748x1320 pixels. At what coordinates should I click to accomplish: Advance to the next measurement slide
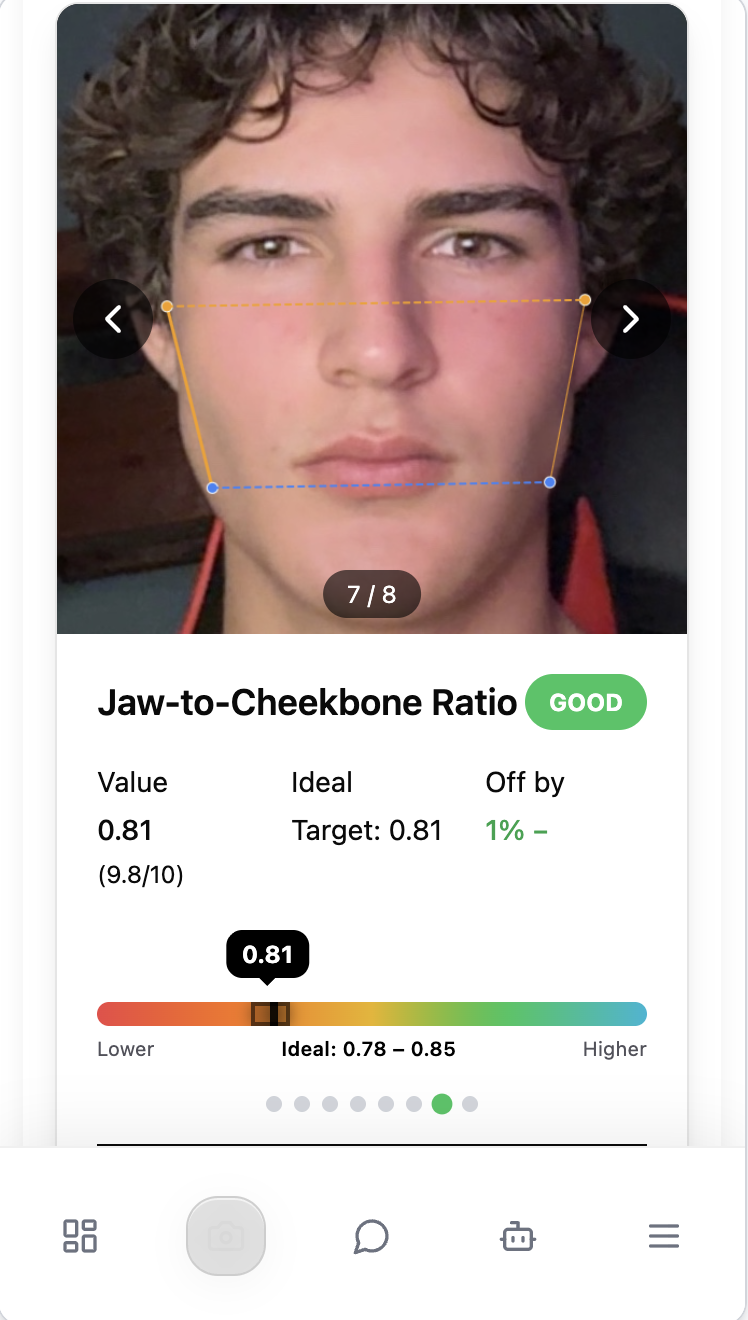(x=630, y=319)
